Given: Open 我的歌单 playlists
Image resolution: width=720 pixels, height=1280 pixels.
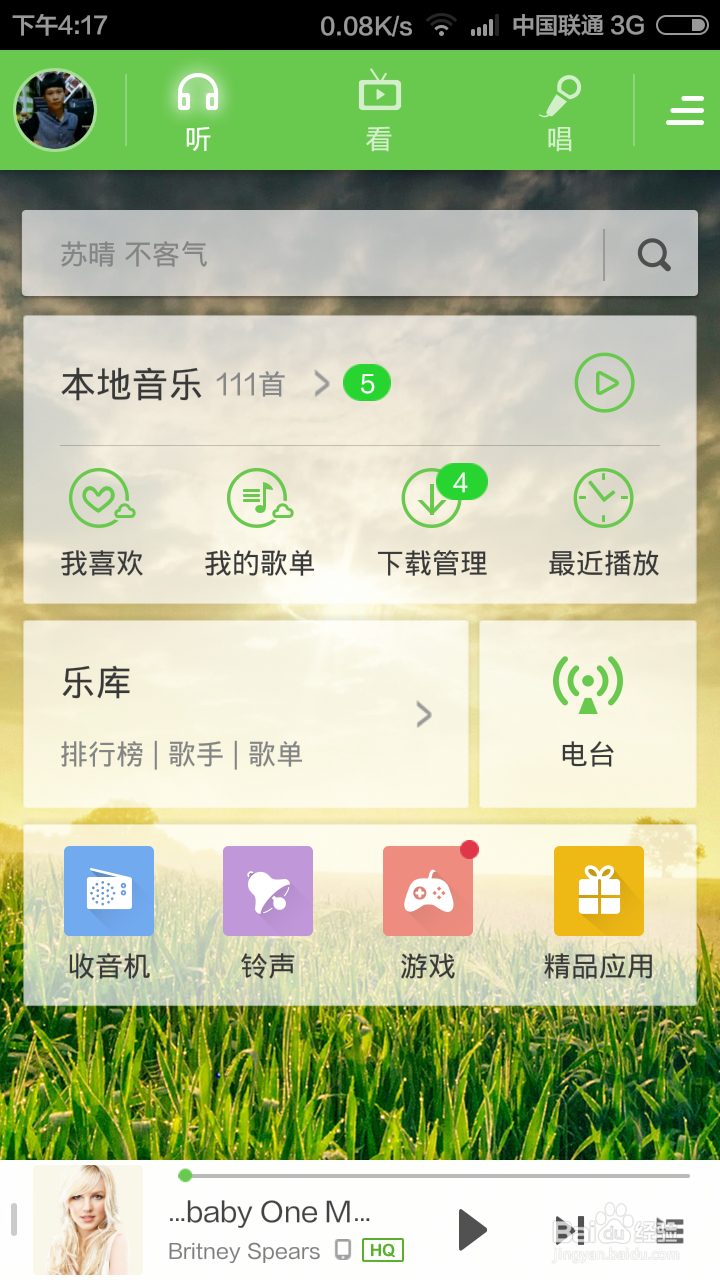Looking at the screenshot, I should (260, 520).
